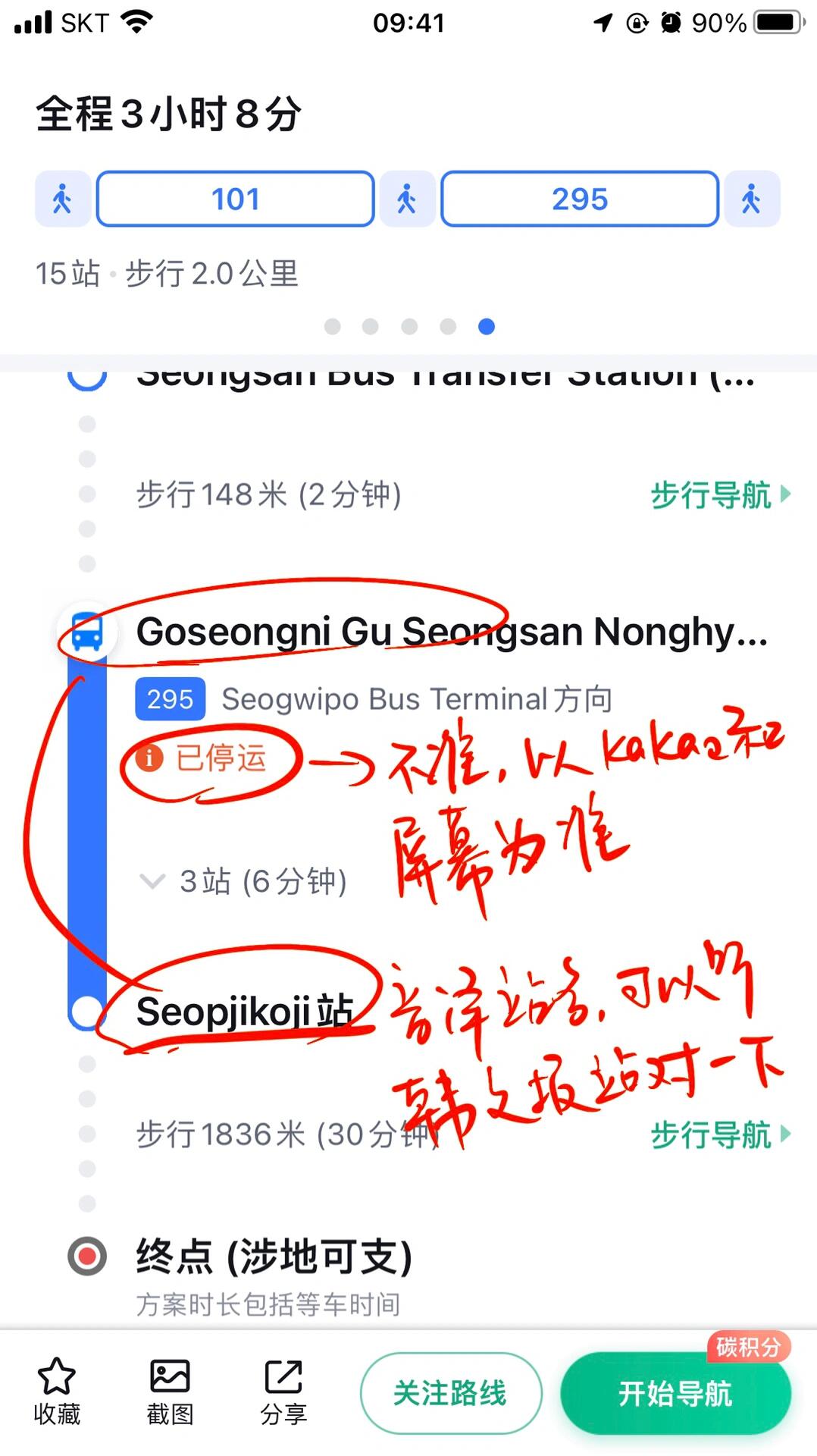
Task: Open the 已停运 service suspended notice
Action: pyautogui.click(x=203, y=758)
